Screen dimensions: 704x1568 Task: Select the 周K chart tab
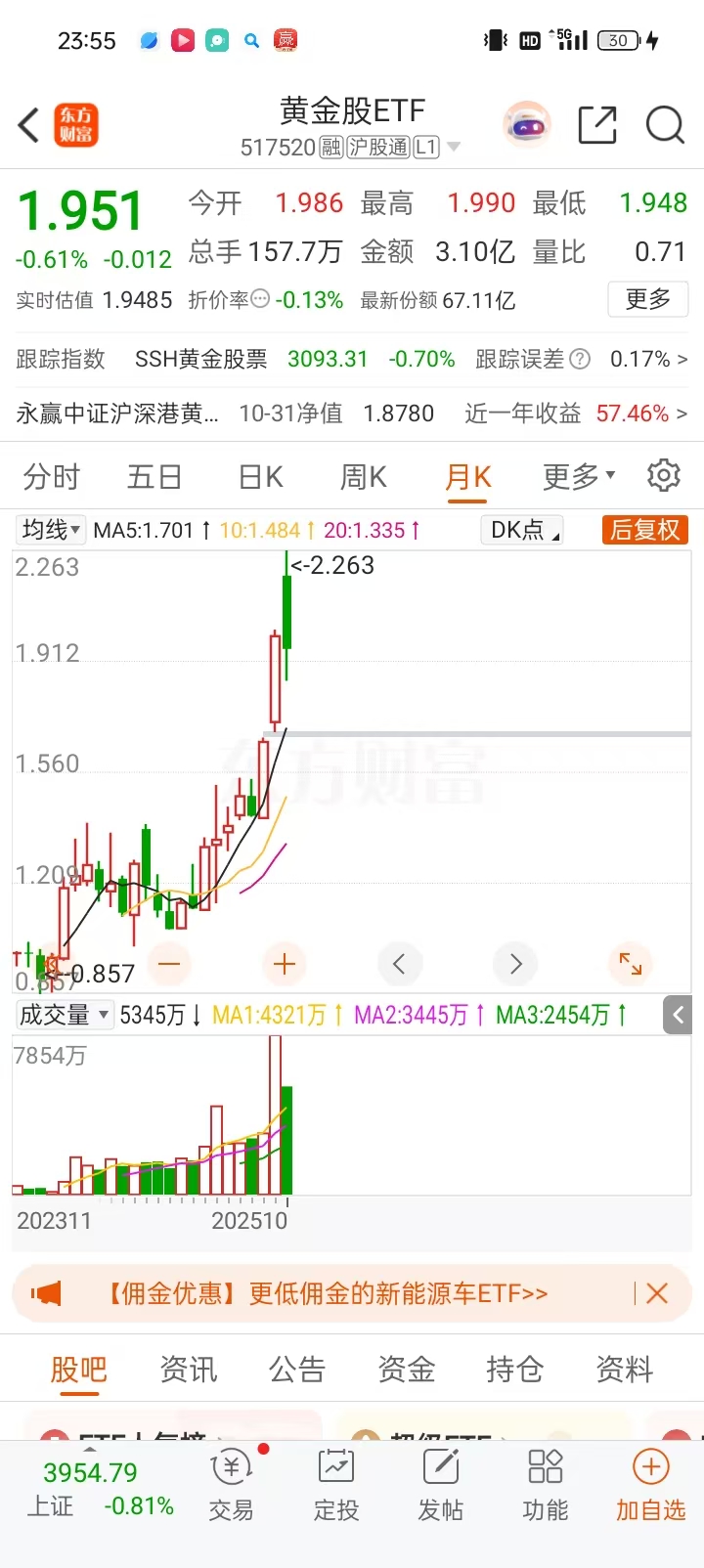click(x=364, y=477)
